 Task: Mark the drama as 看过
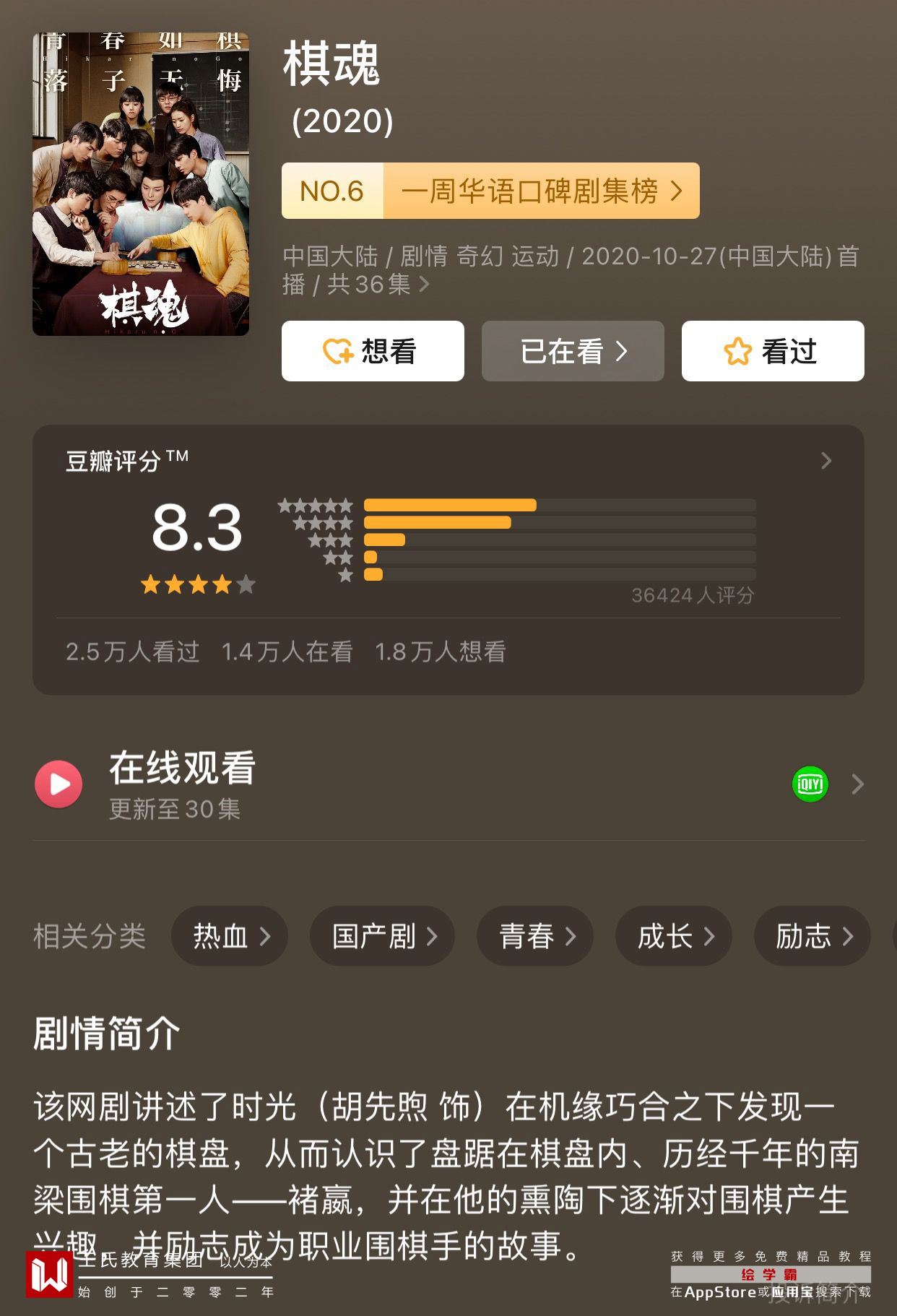(773, 351)
